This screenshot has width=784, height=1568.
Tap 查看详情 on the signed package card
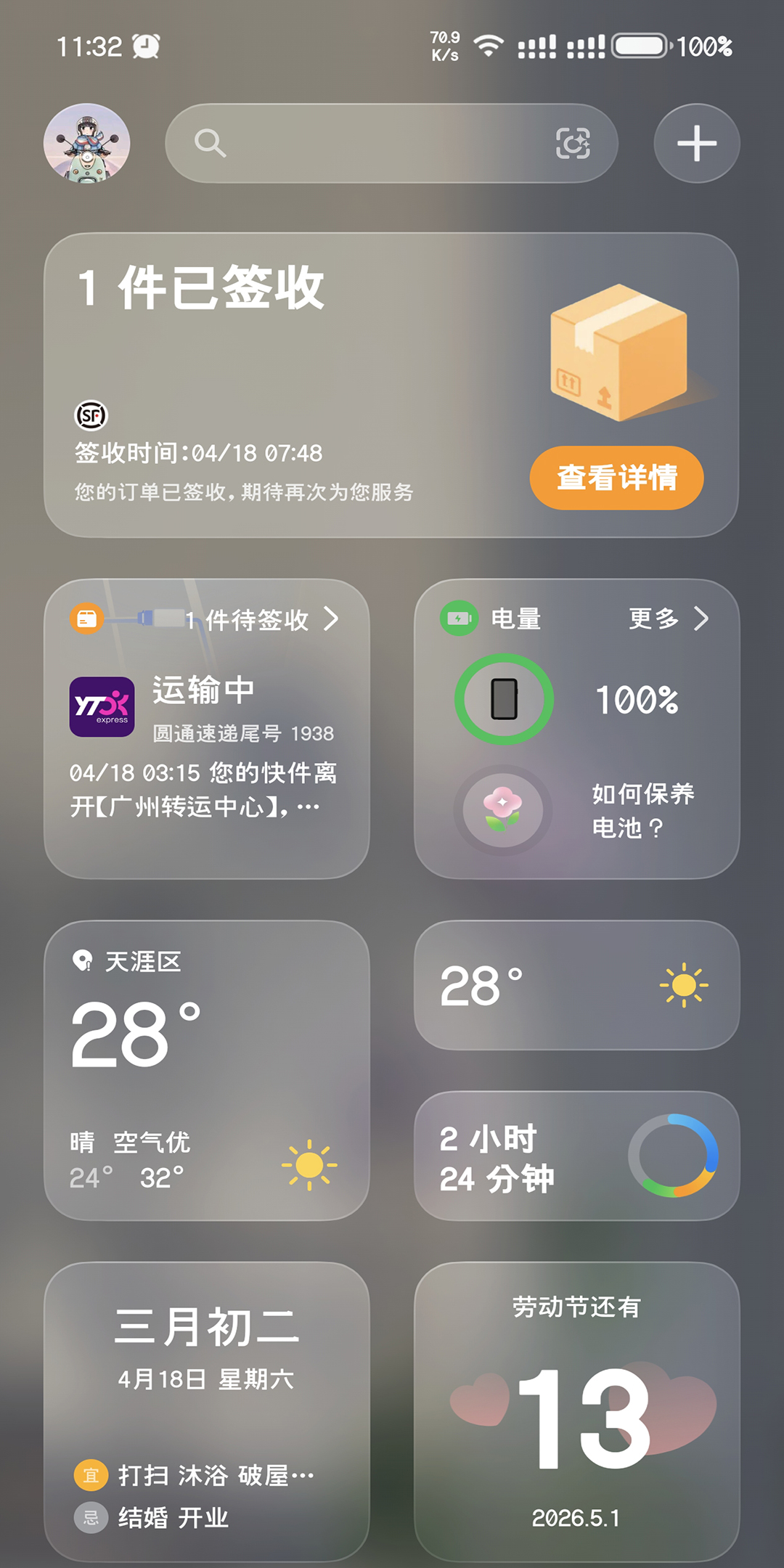[616, 478]
